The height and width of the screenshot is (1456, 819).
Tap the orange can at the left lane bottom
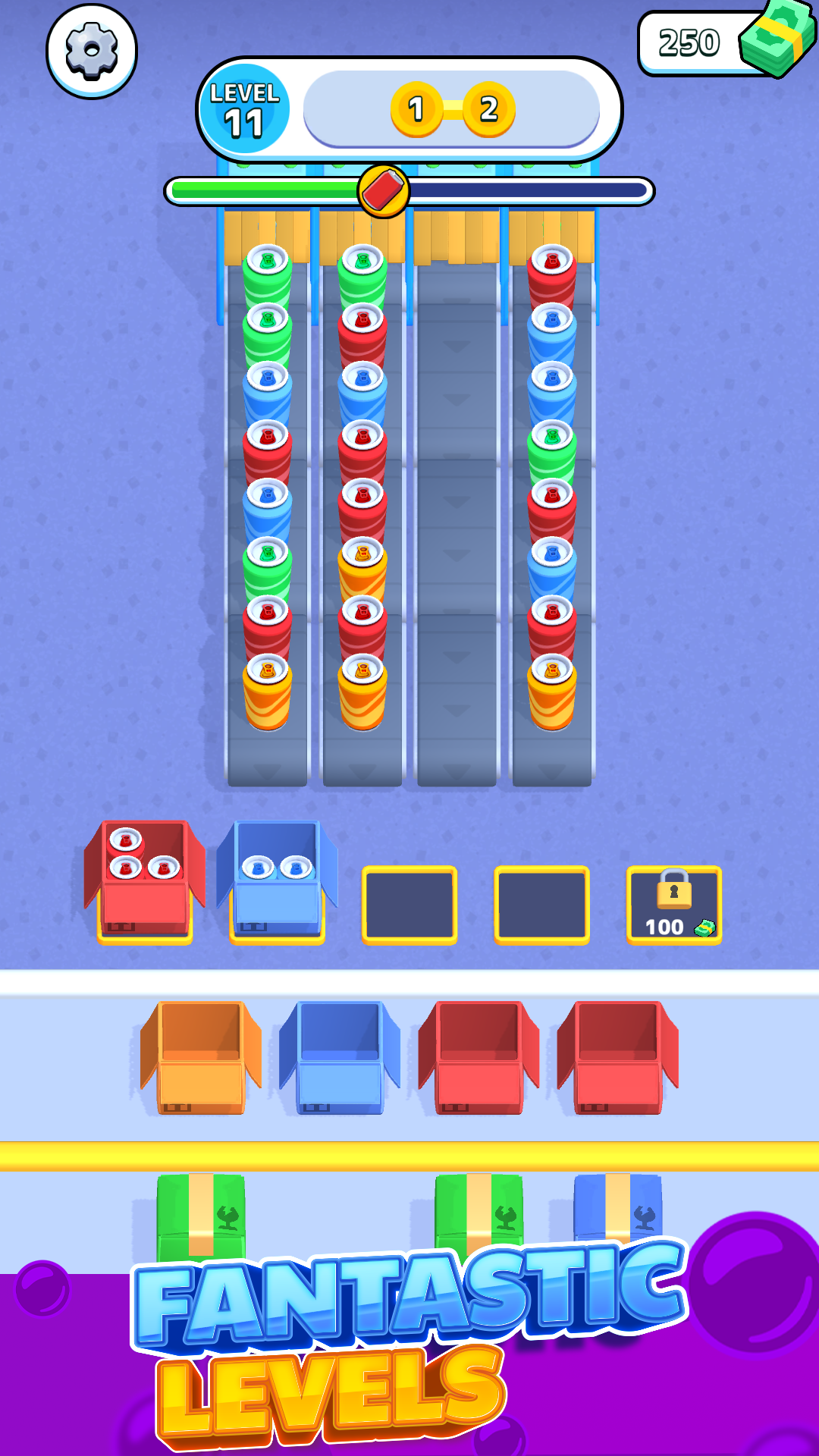(267, 692)
